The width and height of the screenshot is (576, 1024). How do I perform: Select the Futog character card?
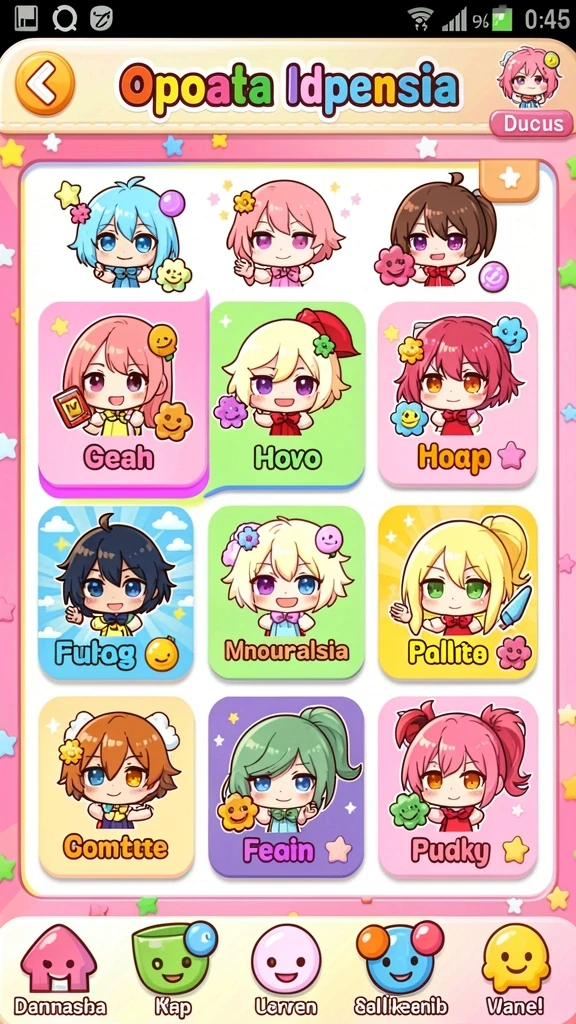(x=116, y=592)
